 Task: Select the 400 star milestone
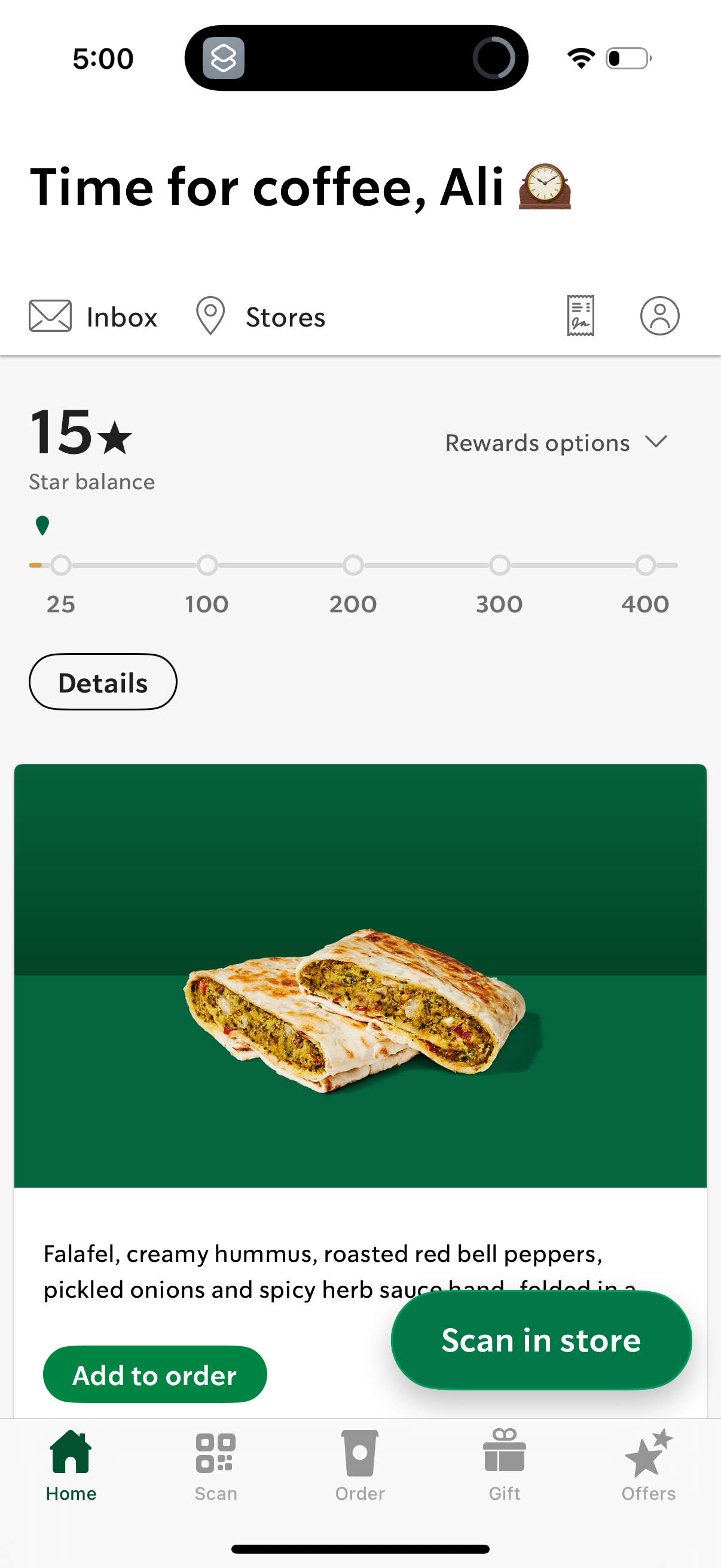[x=646, y=565]
